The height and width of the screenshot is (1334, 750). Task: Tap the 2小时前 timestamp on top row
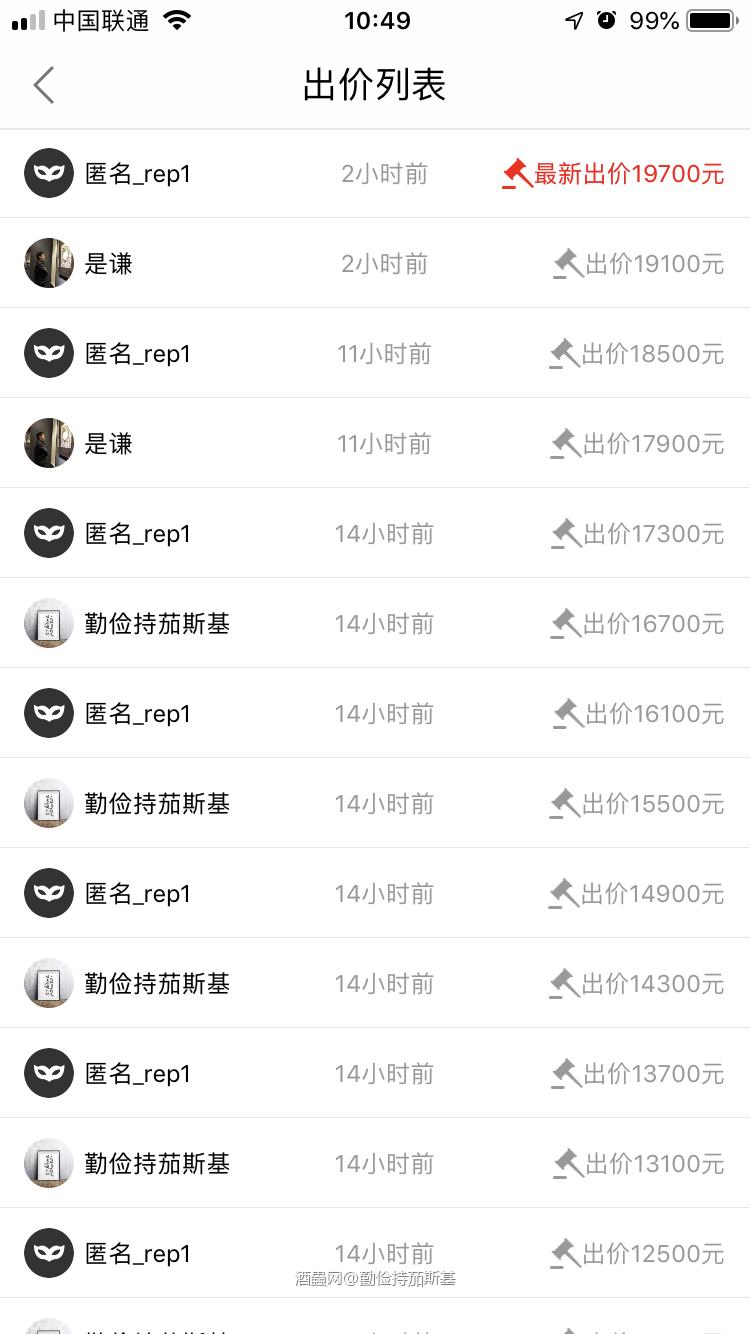(383, 173)
